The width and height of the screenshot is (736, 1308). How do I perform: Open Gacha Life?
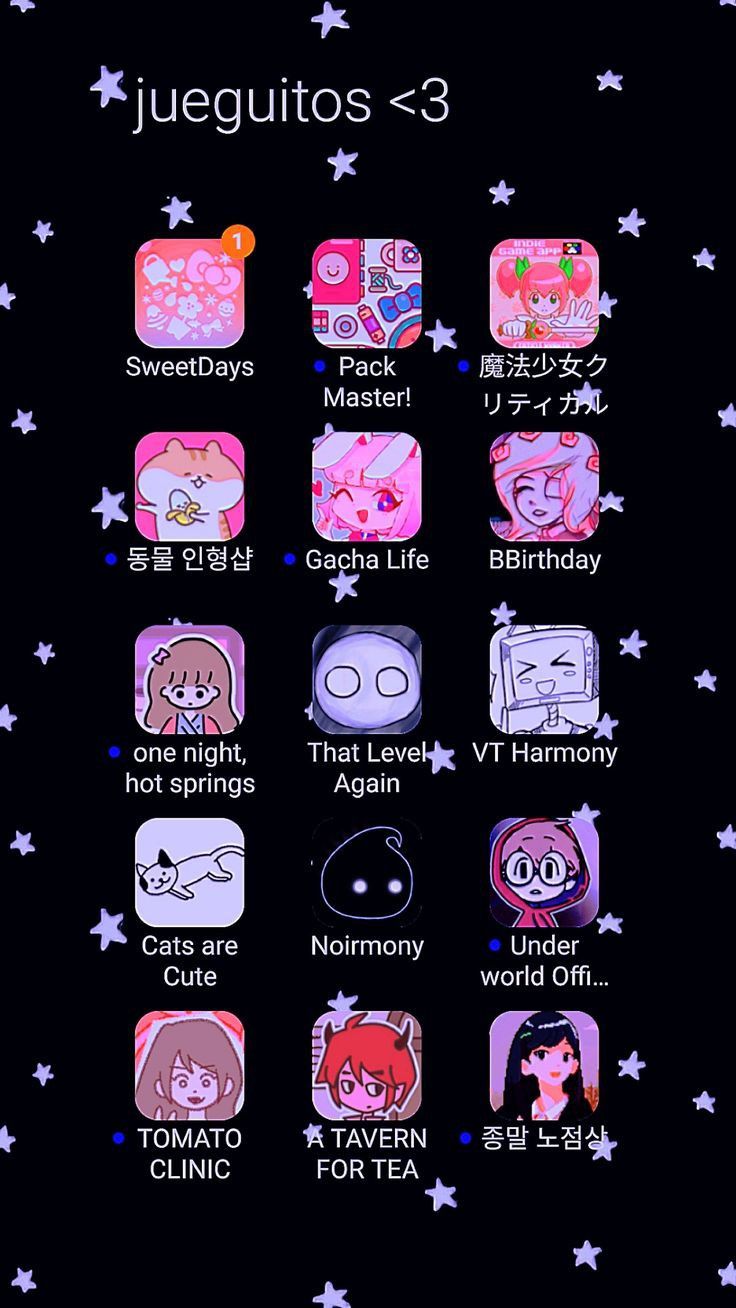(367, 486)
